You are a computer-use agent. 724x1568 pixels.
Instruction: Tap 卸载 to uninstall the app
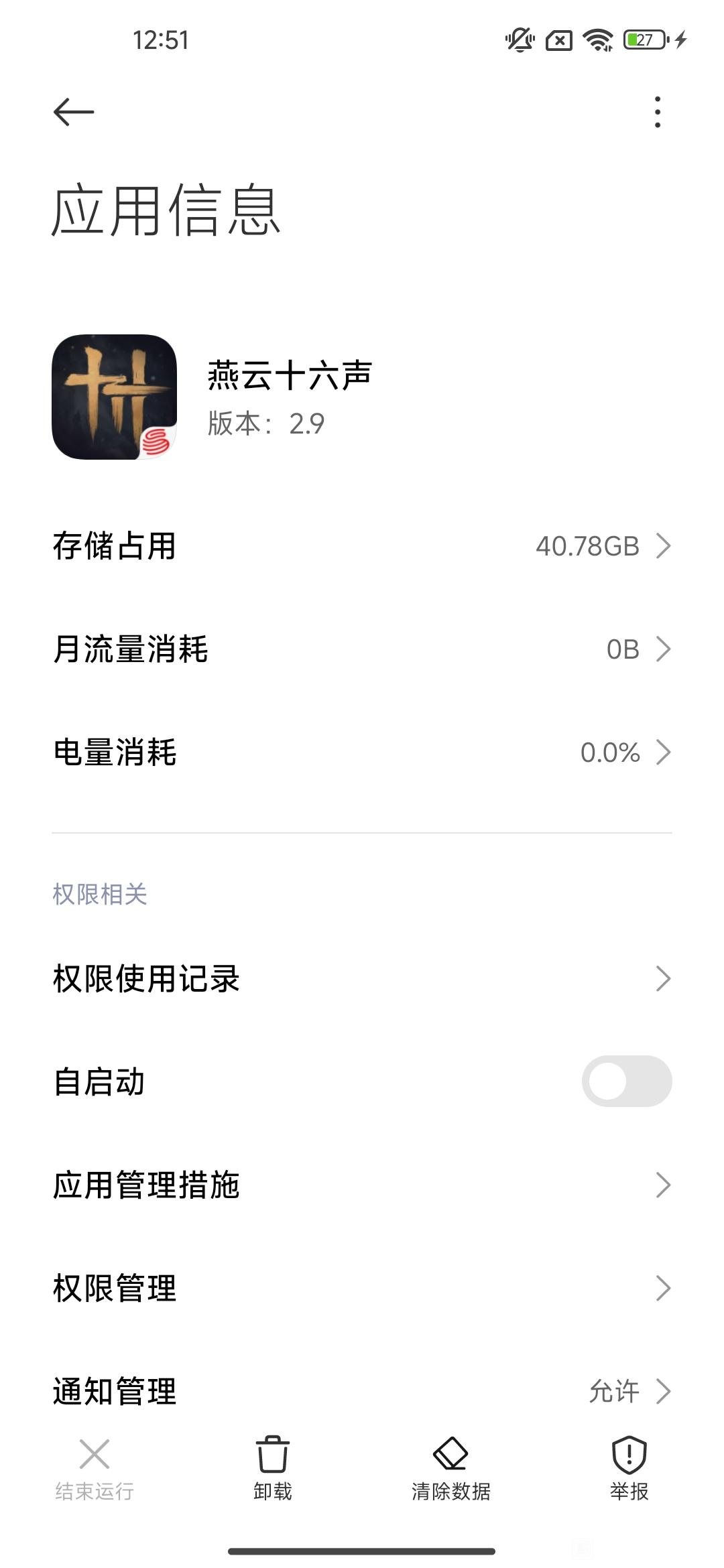pos(273,1467)
